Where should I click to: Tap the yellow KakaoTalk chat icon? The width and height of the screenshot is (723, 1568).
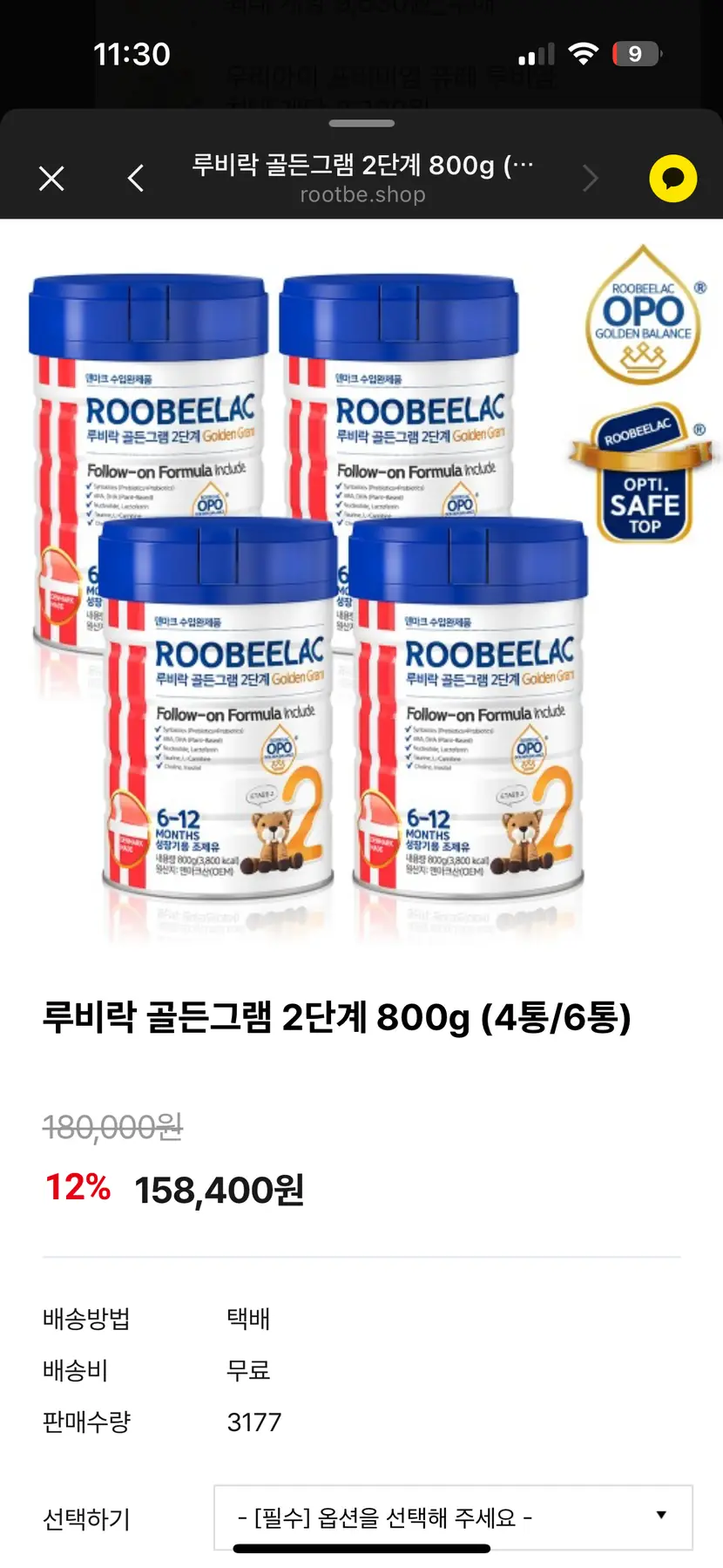pyautogui.click(x=672, y=179)
